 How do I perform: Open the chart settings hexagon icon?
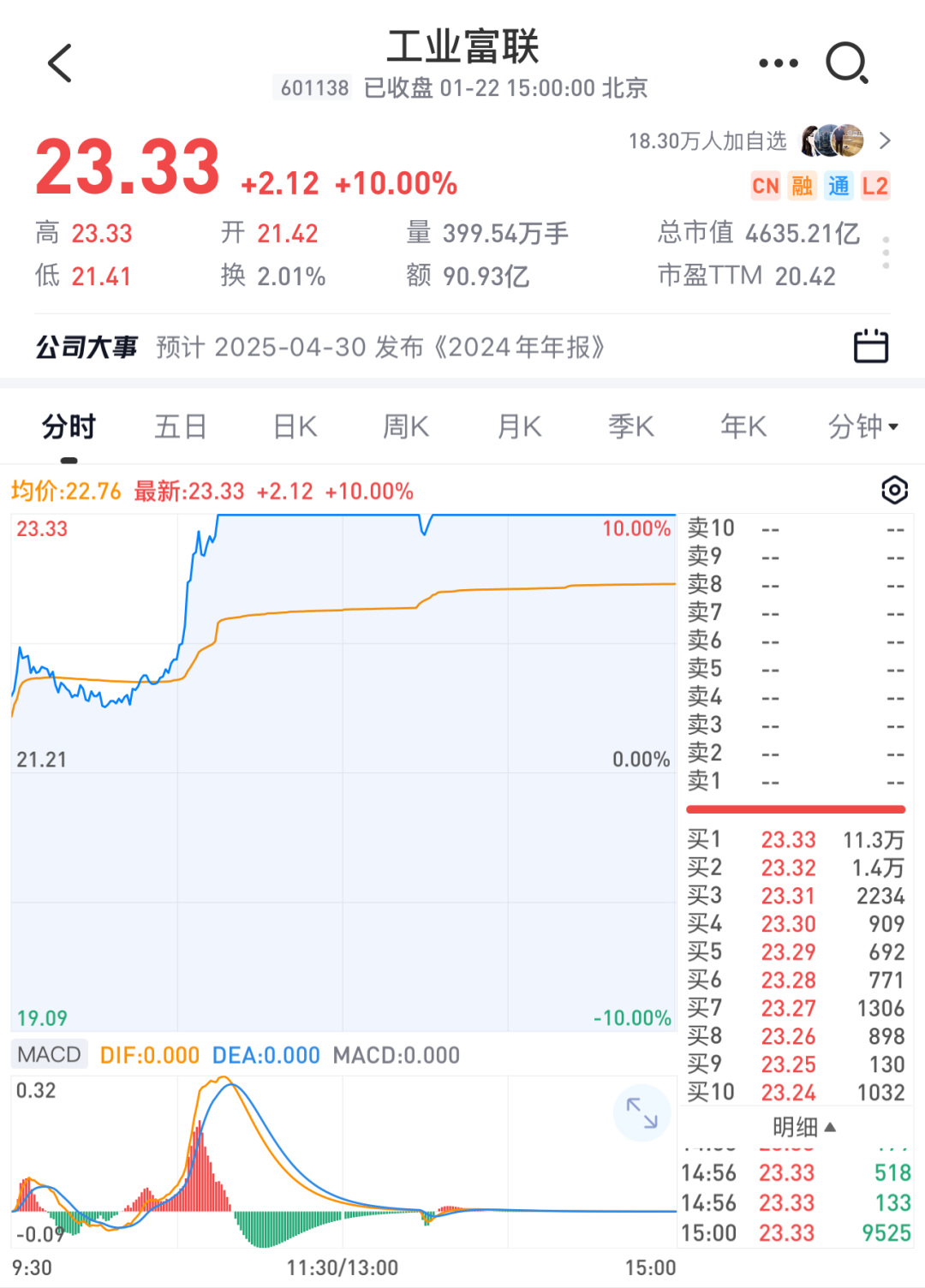point(894,491)
